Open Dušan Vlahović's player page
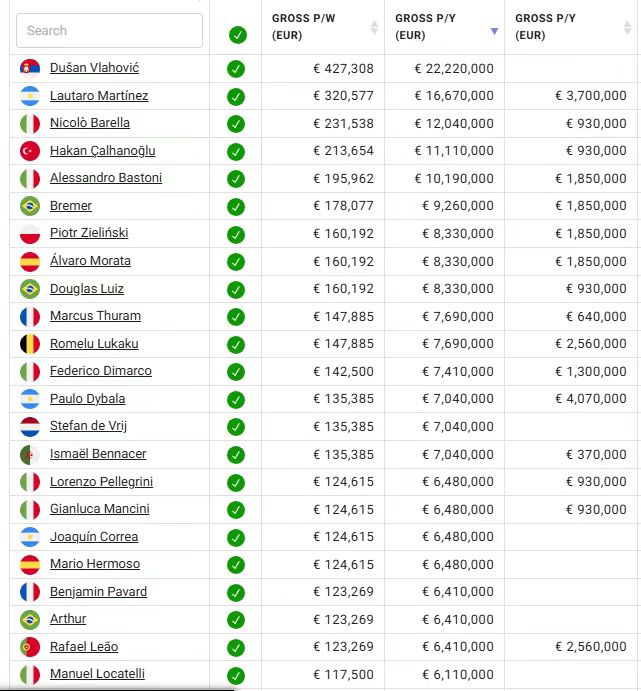The width and height of the screenshot is (641, 691). tap(94, 68)
